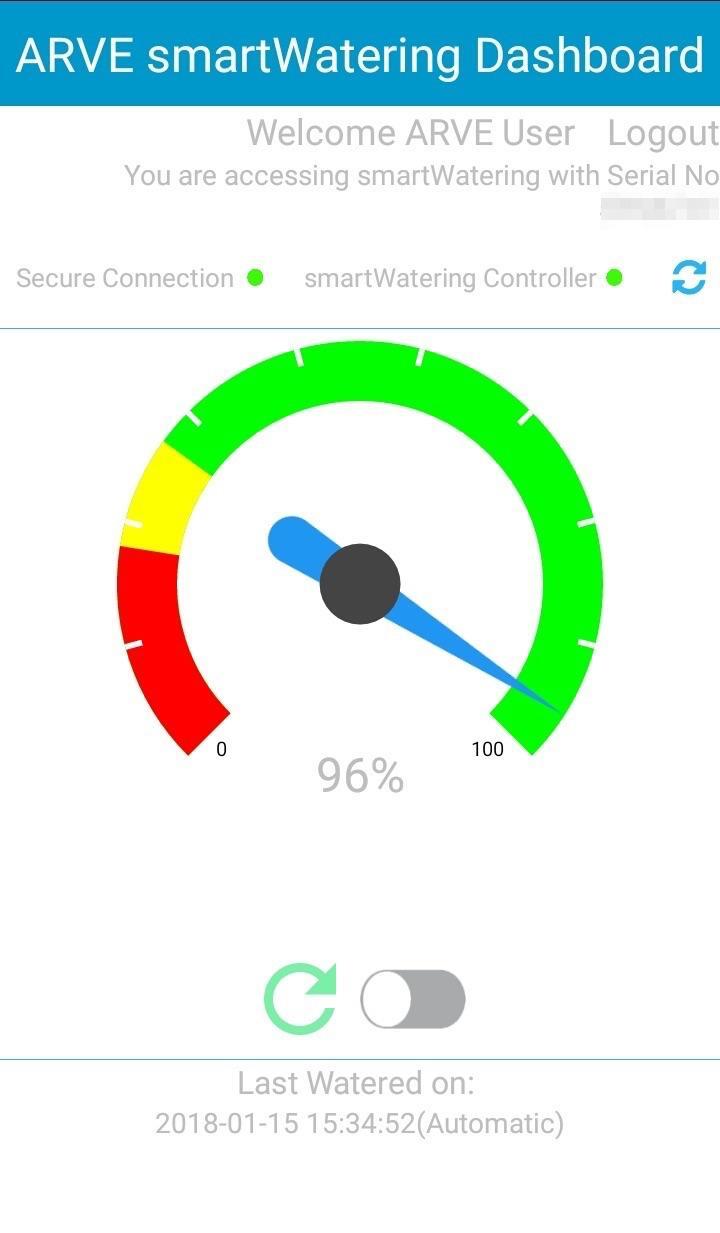
Task: Tap the green circular reload arrow
Action: (300, 998)
